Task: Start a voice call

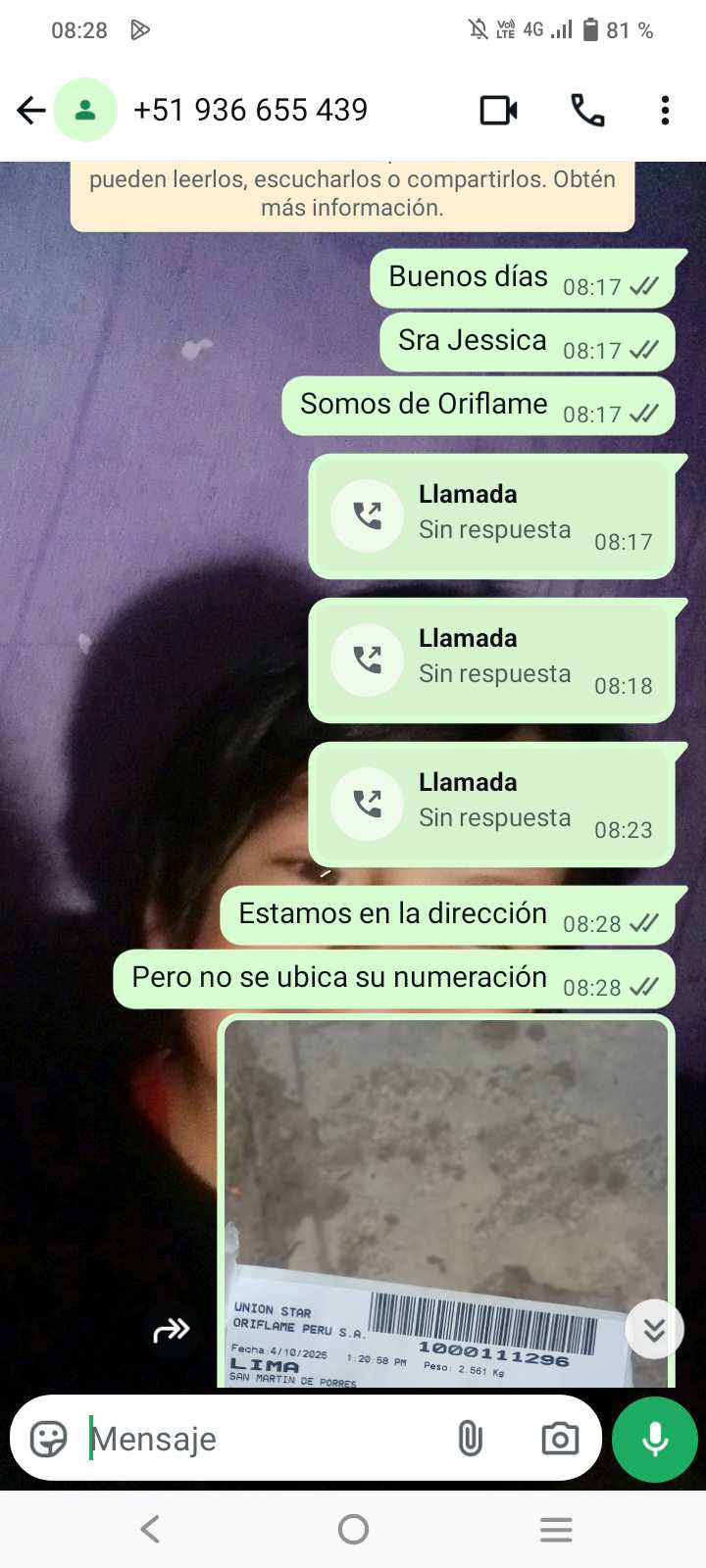Action: coord(587,111)
